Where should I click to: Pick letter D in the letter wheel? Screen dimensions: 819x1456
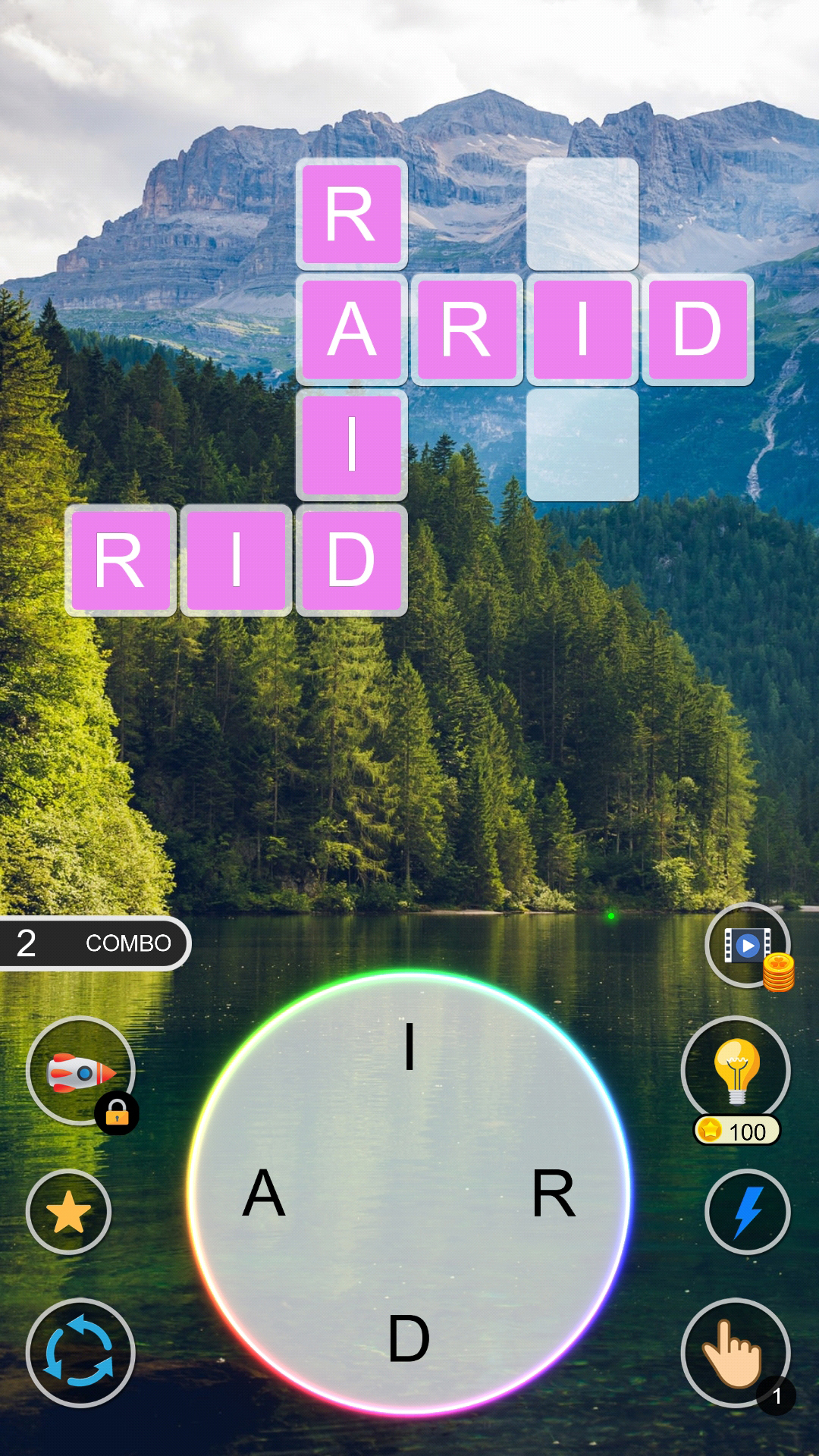(409, 1338)
